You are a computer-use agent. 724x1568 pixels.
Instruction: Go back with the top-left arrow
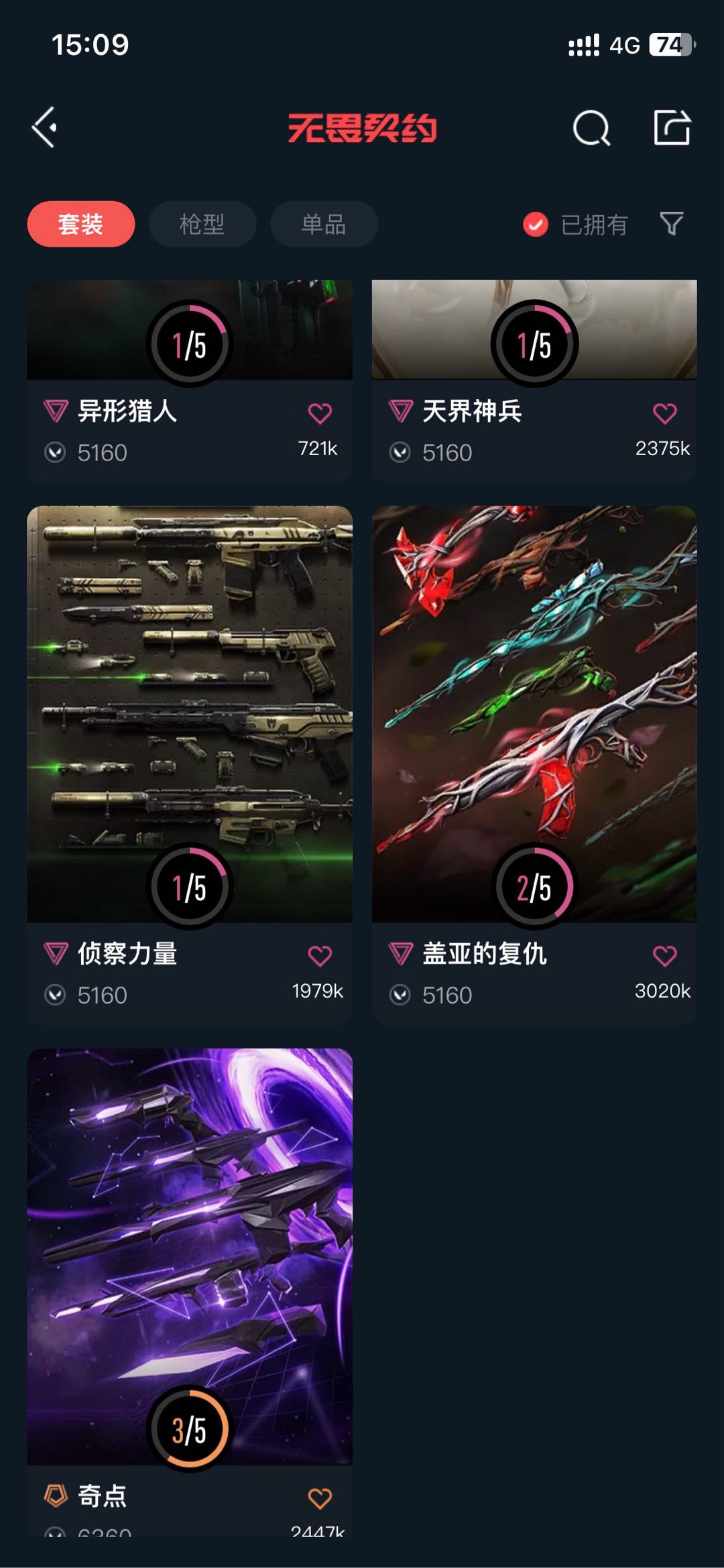pyautogui.click(x=45, y=127)
